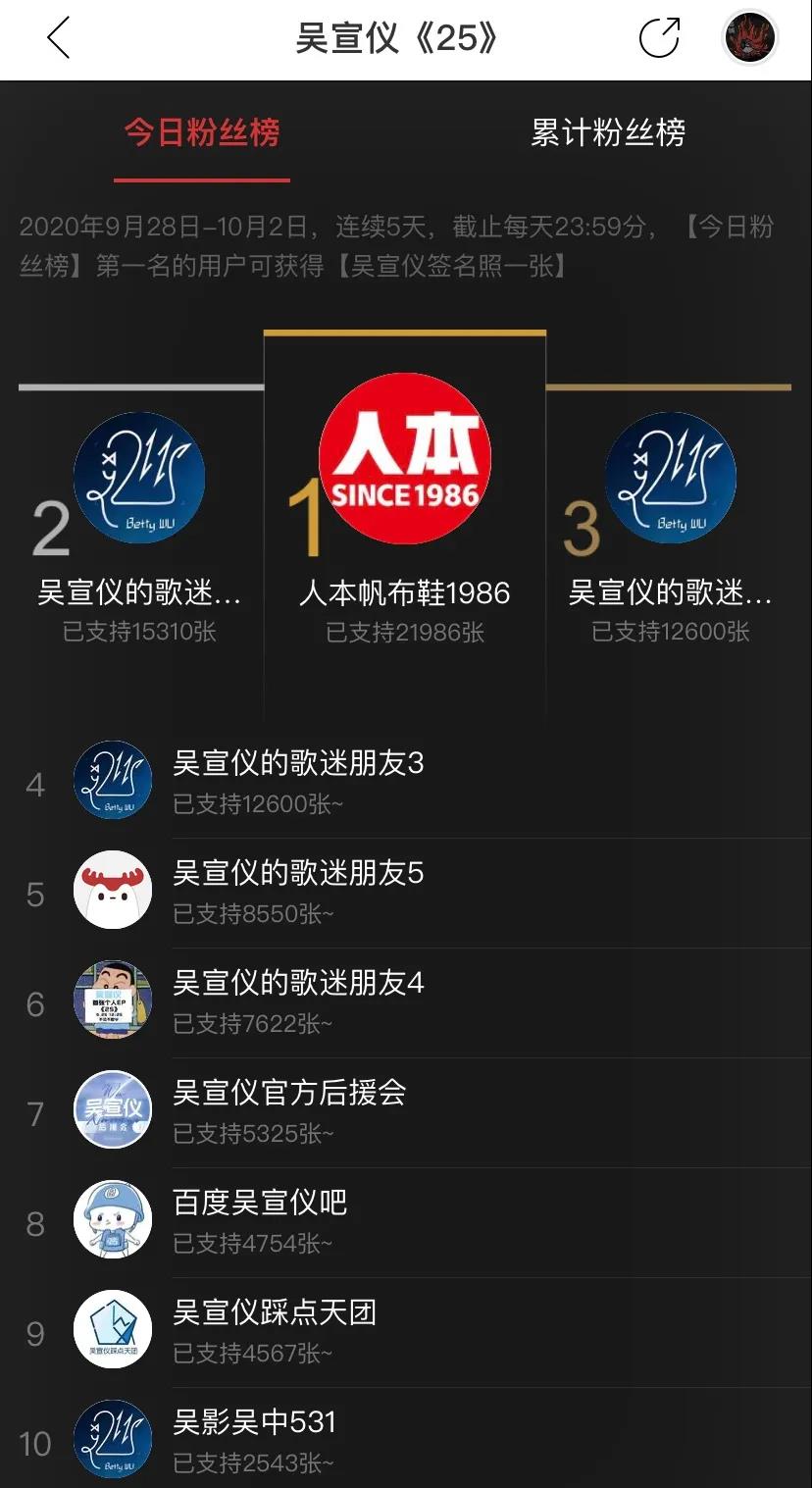The height and width of the screenshot is (1488, 812).
Task: Open 百度吴宣仪吧 row
Action: coord(406,1223)
